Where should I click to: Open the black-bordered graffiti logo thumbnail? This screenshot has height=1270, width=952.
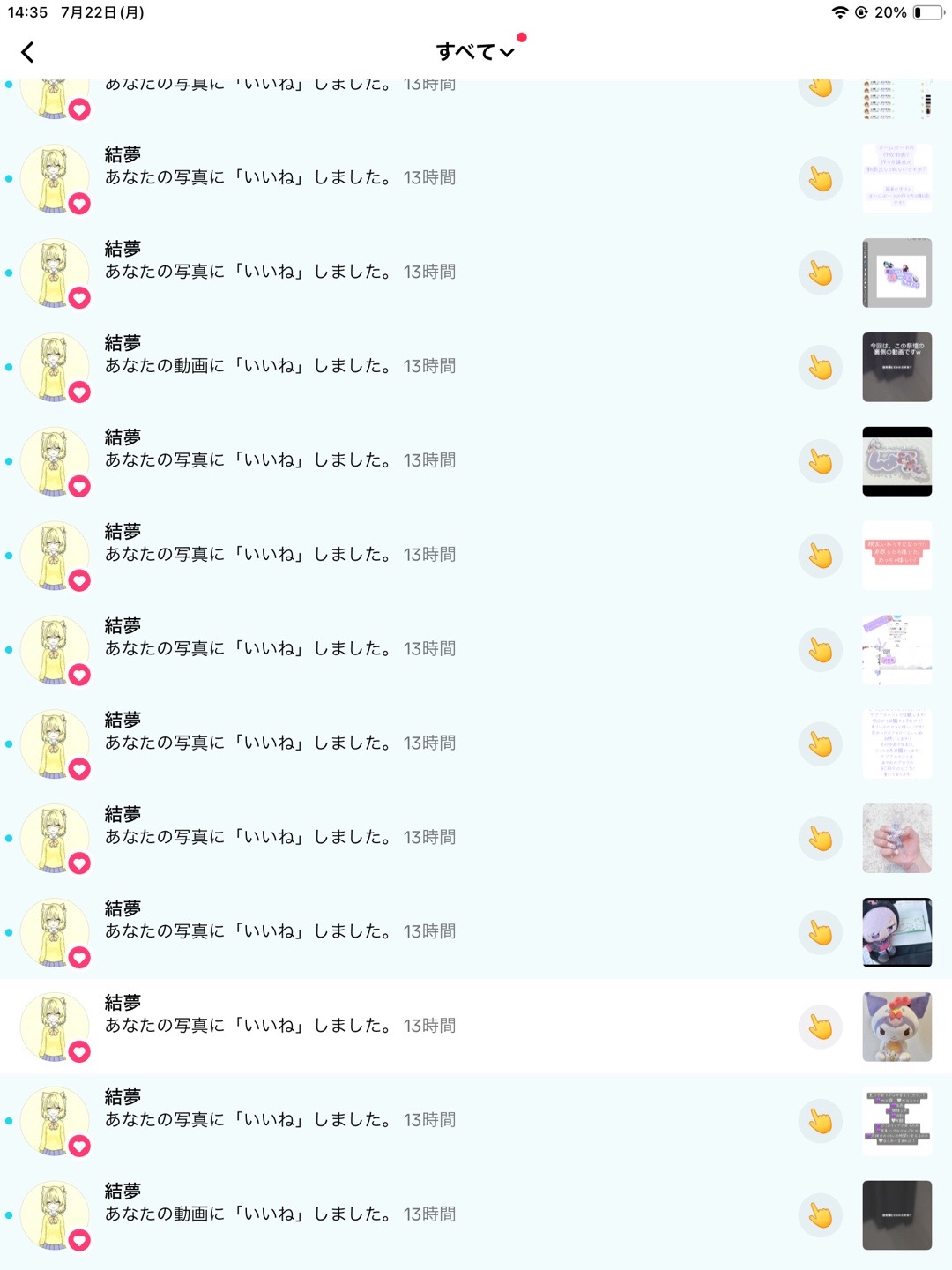click(896, 461)
